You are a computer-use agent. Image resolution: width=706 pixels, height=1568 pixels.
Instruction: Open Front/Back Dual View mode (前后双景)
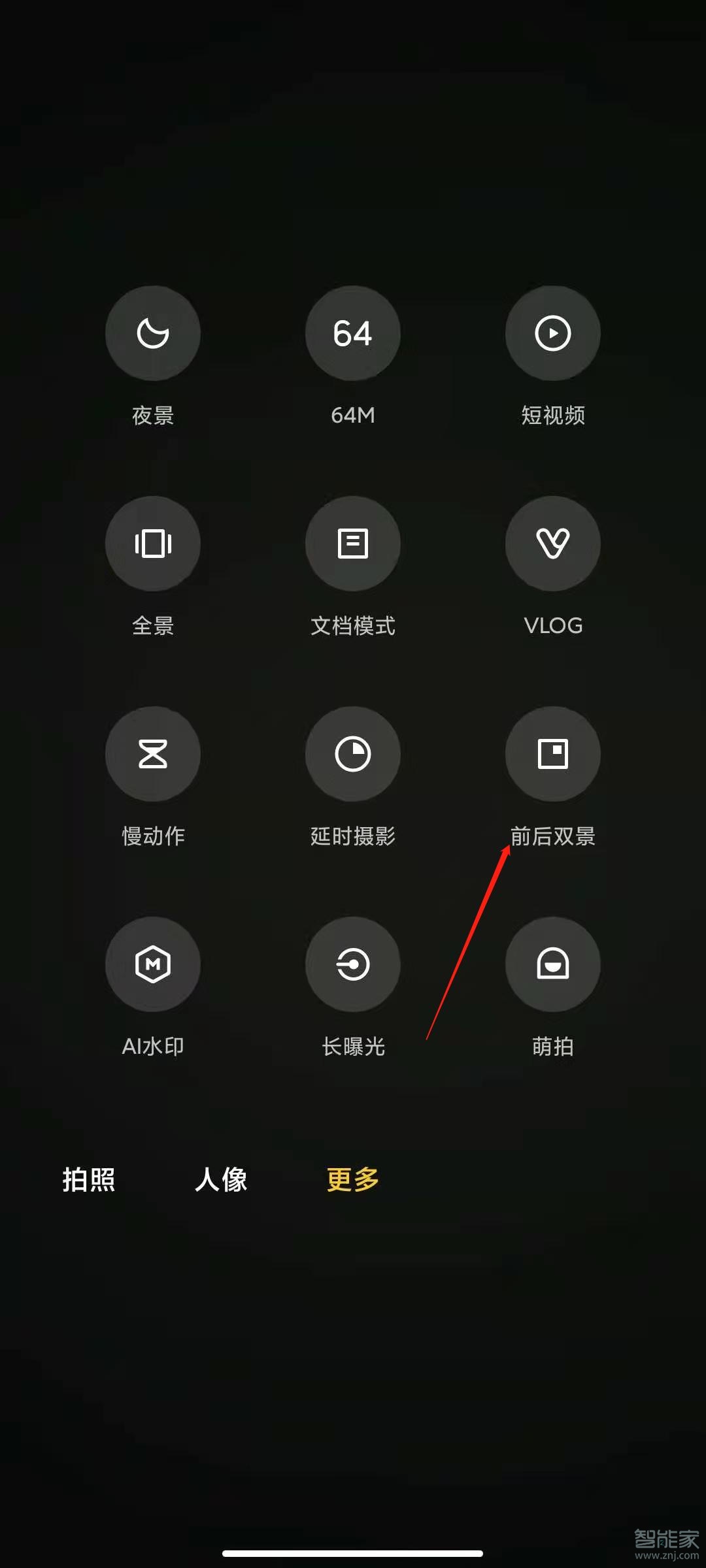(x=553, y=755)
